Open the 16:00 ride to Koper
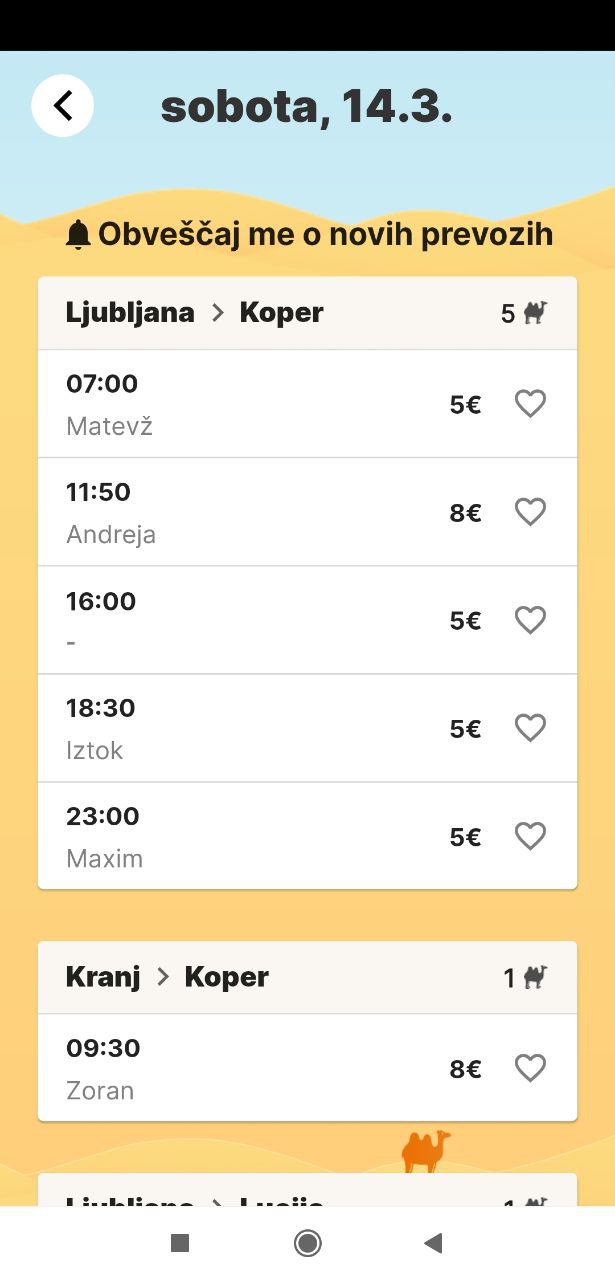 pos(307,620)
